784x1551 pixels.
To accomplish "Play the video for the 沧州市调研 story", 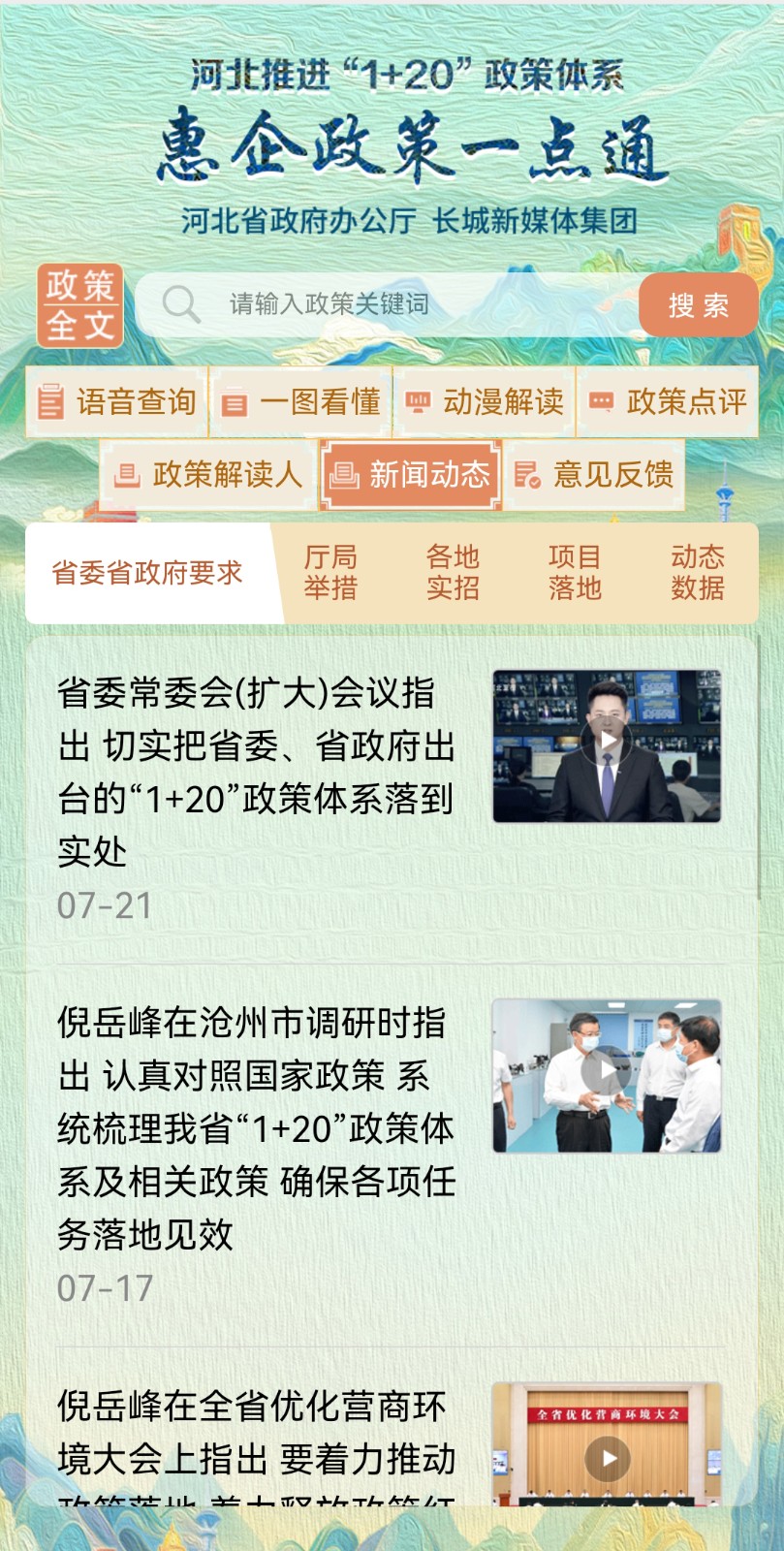I will 608,1071.
